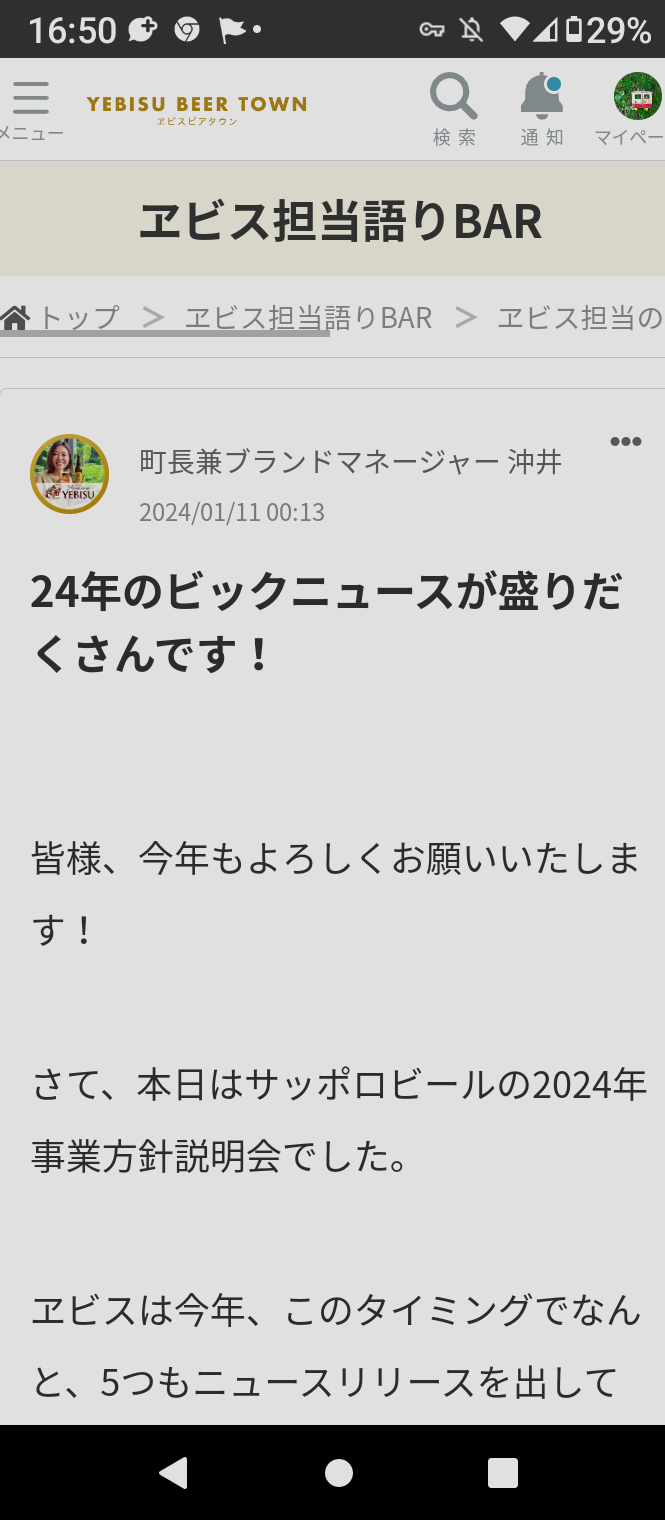Tap the YEBISU BEER TOWN home logo
This screenshot has height=1520, width=665.
click(197, 107)
